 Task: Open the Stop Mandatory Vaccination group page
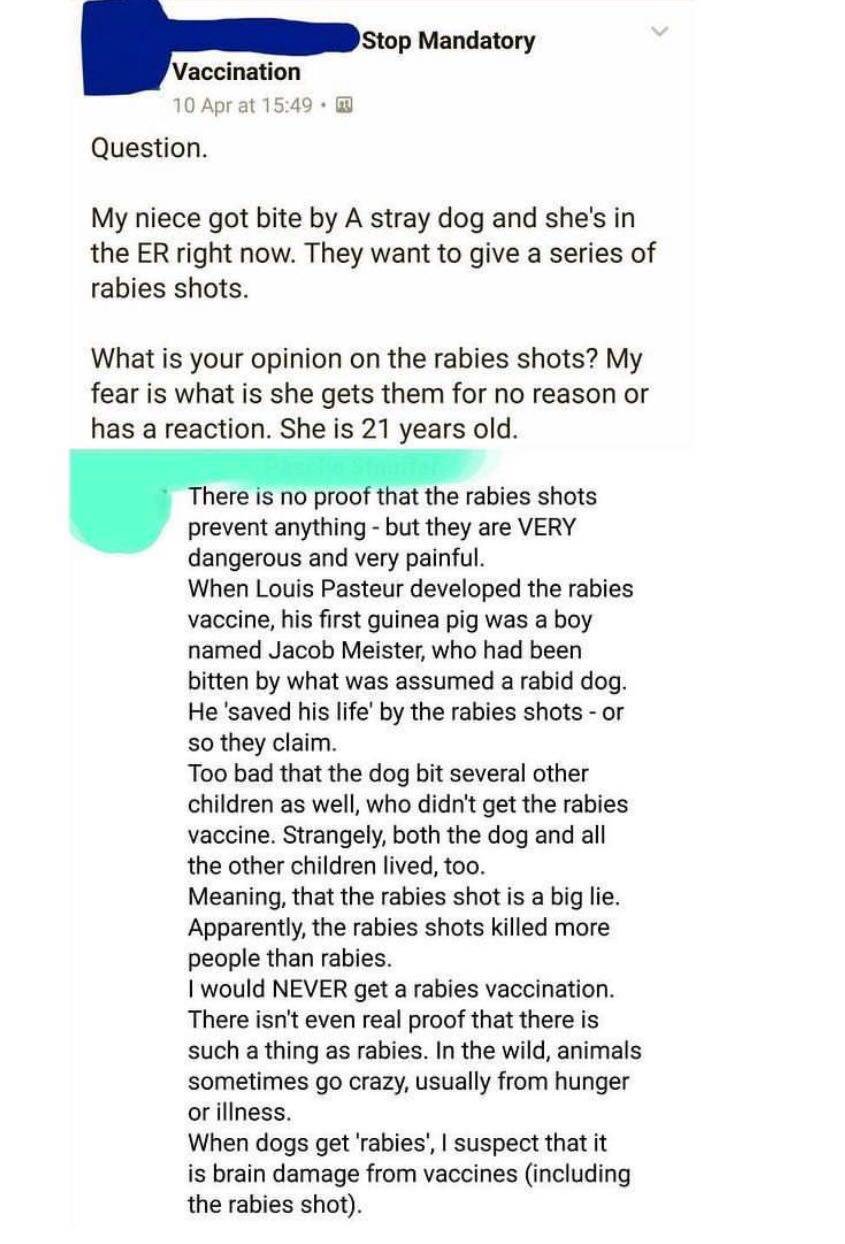pyautogui.click(x=447, y=41)
